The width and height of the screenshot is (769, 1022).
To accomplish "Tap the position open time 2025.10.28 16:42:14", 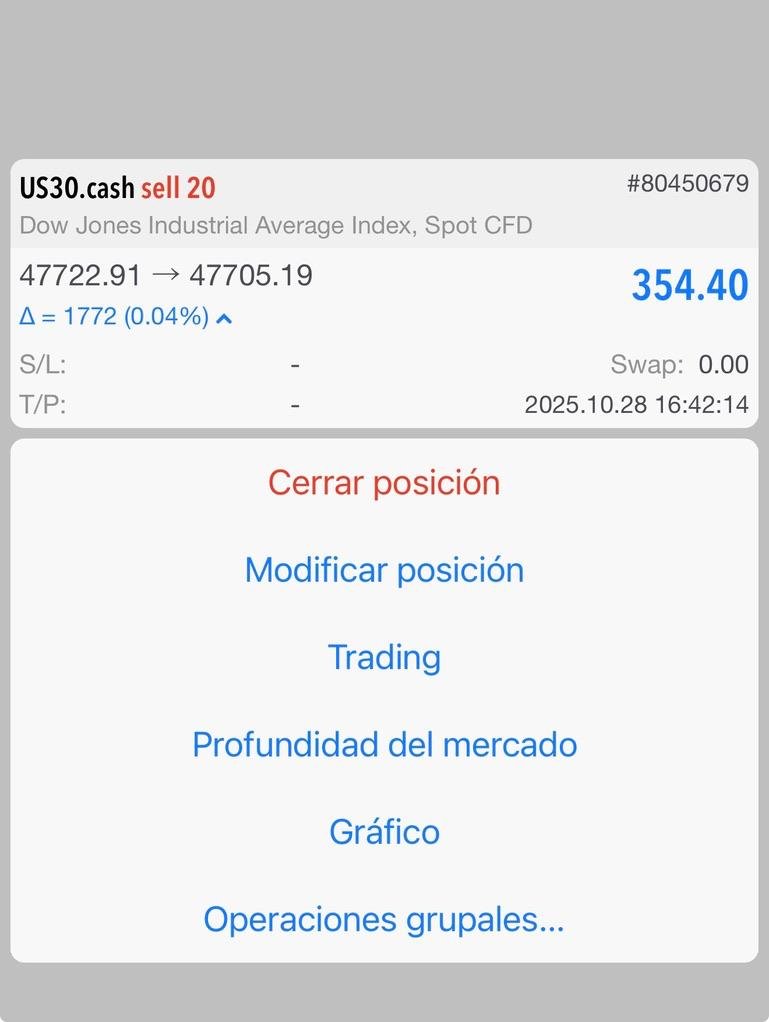I will (637, 404).
